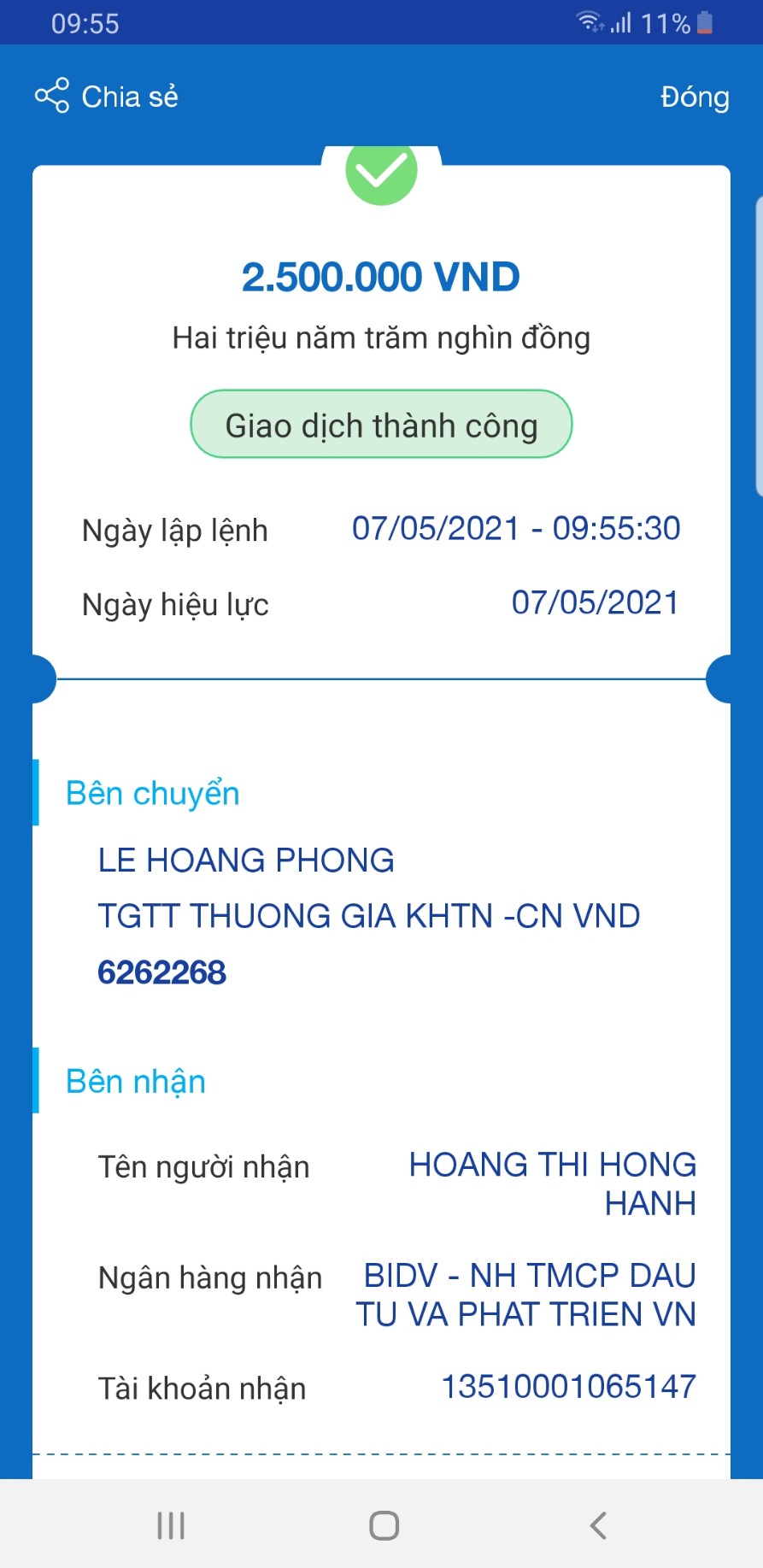Share the transaction receipt via Chia sẻ
The image size is (763, 1568).
(x=107, y=97)
